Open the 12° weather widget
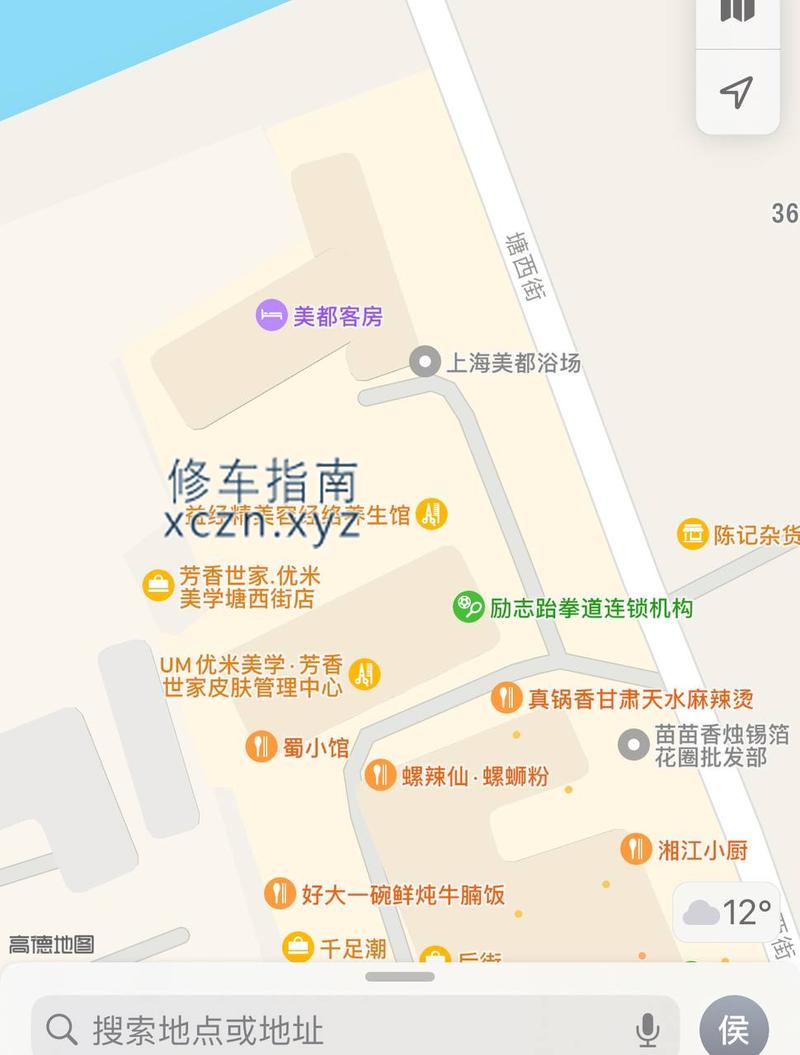 pyautogui.click(x=726, y=912)
